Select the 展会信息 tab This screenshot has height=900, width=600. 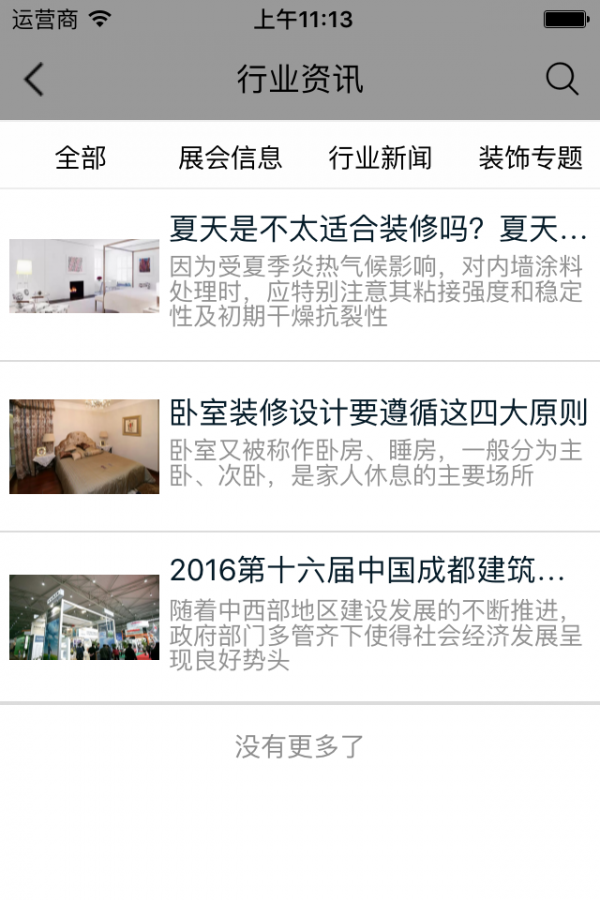230,157
